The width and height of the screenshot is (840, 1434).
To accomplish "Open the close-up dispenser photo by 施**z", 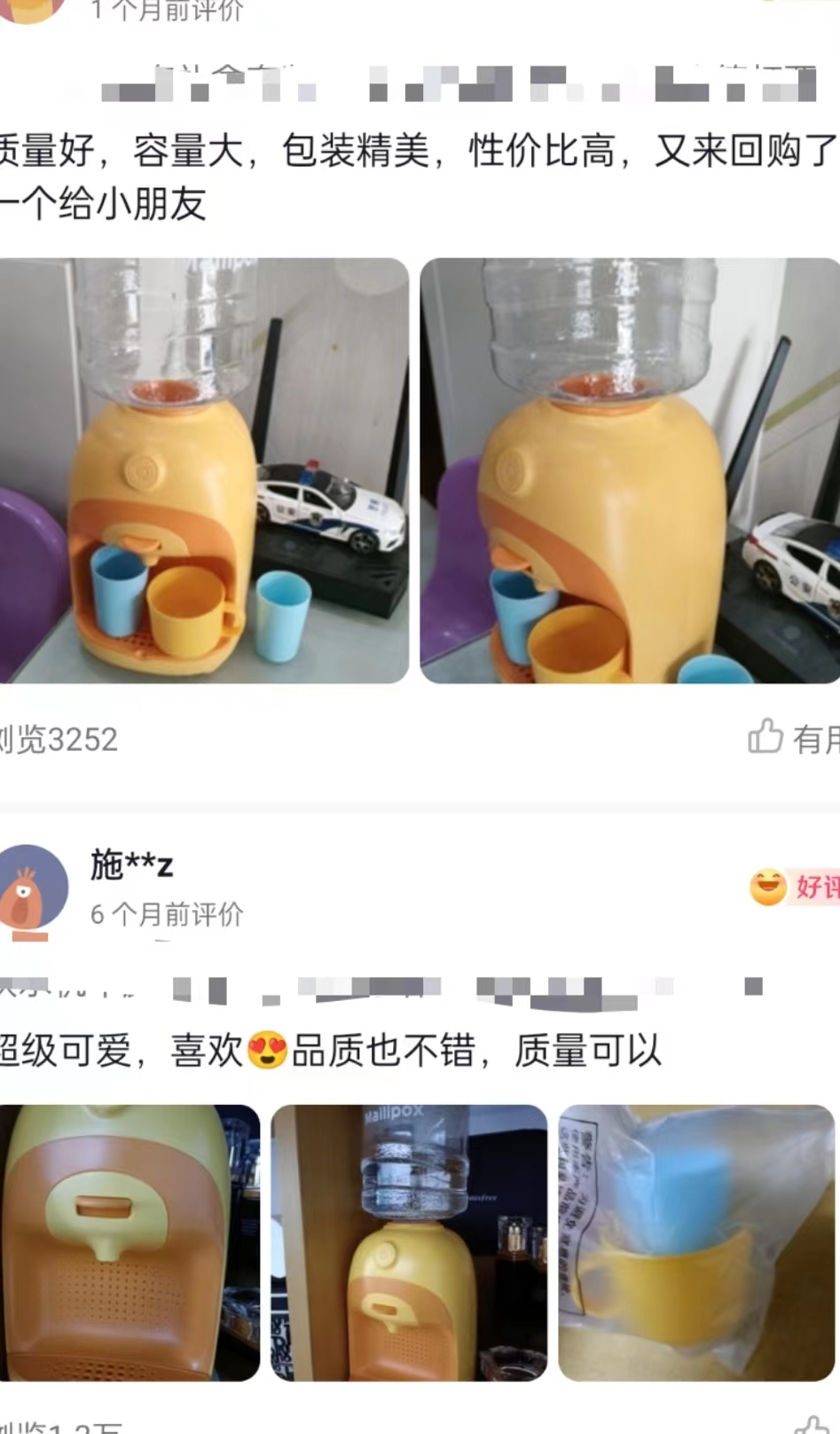I will tap(130, 1242).
